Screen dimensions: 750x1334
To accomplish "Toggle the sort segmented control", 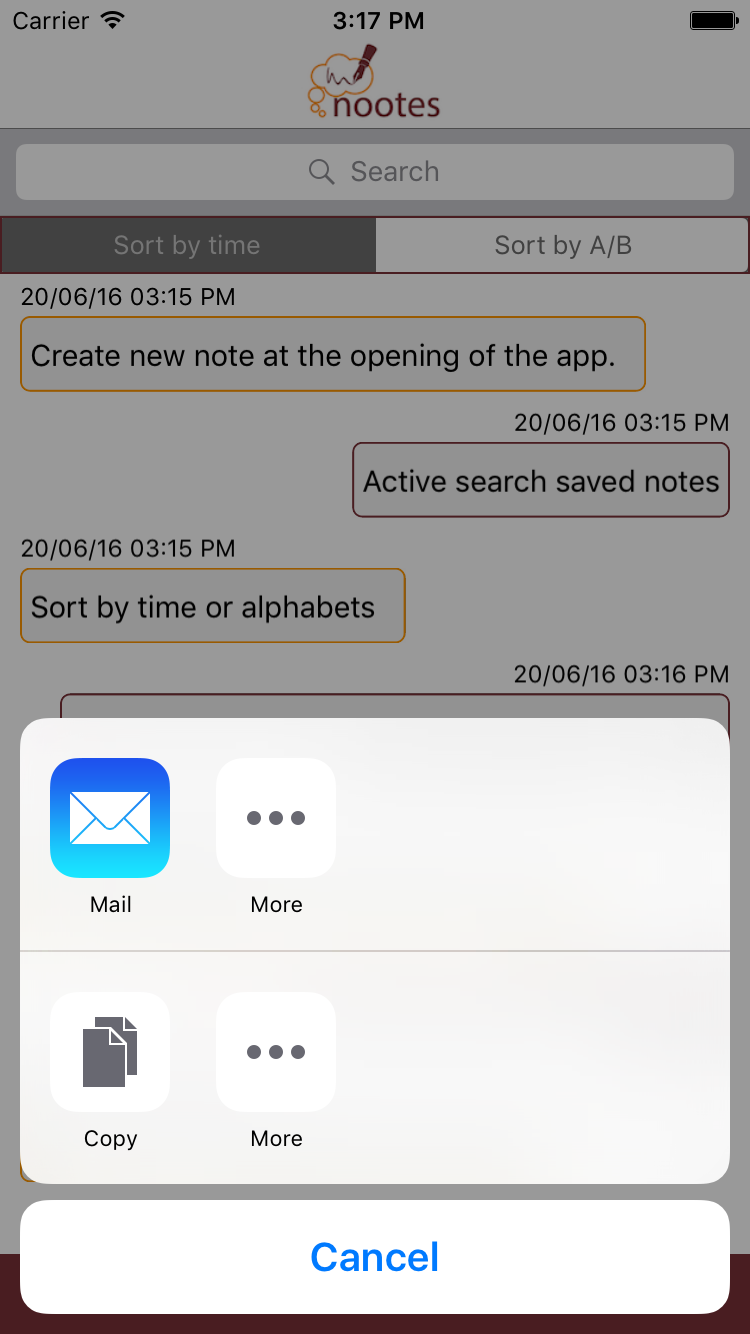I will (375, 245).
